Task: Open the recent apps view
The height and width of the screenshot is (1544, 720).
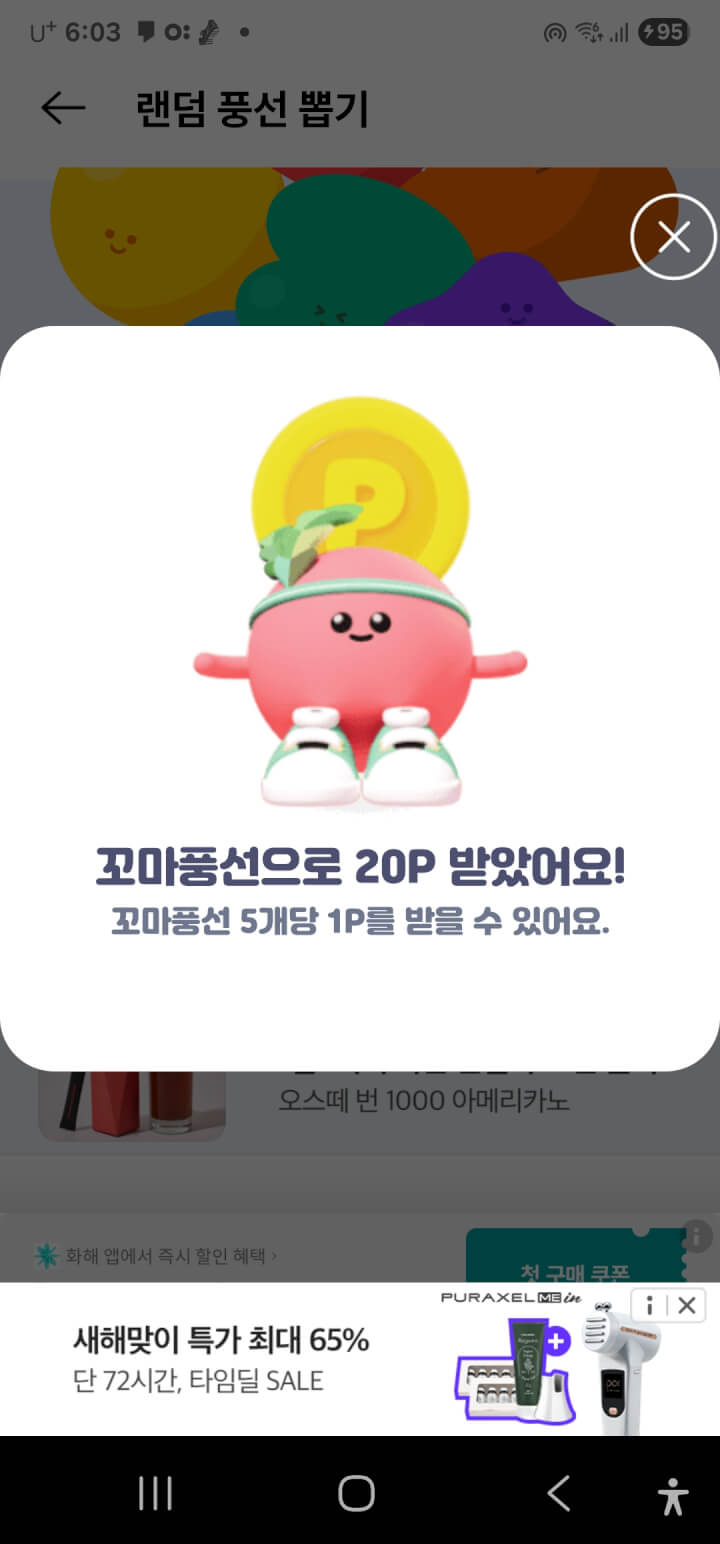Action: [155, 1494]
